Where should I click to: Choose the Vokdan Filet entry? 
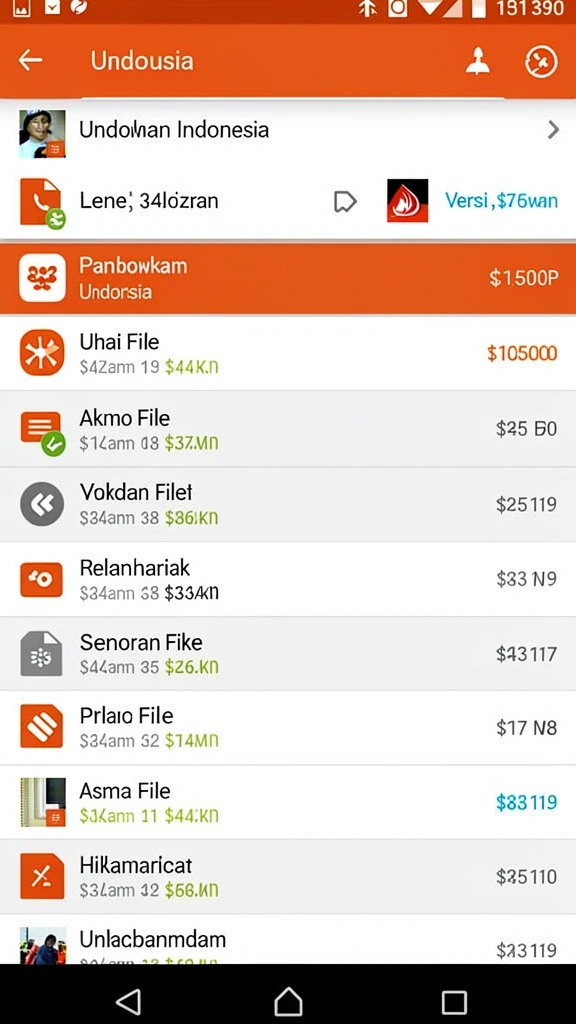(x=288, y=504)
